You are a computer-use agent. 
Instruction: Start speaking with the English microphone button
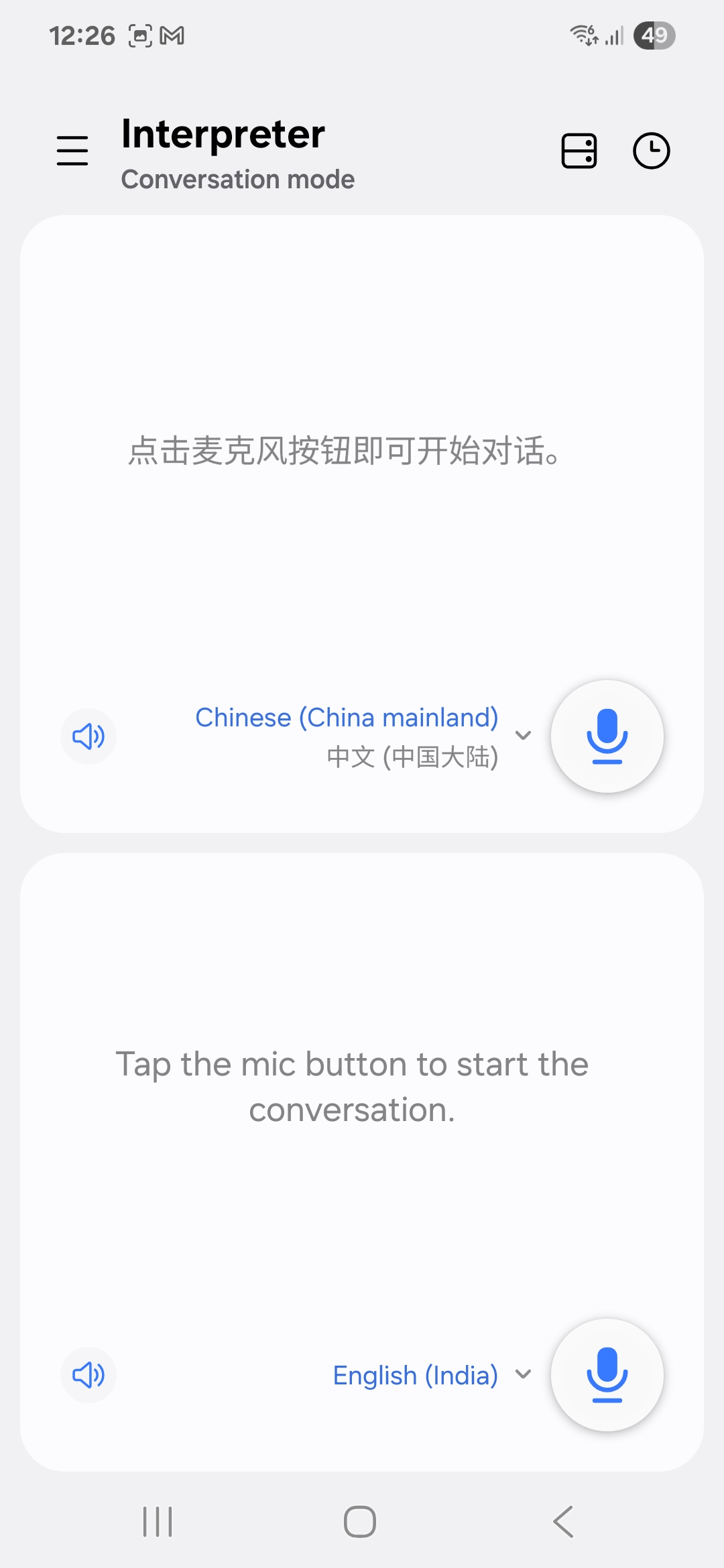tap(607, 1375)
